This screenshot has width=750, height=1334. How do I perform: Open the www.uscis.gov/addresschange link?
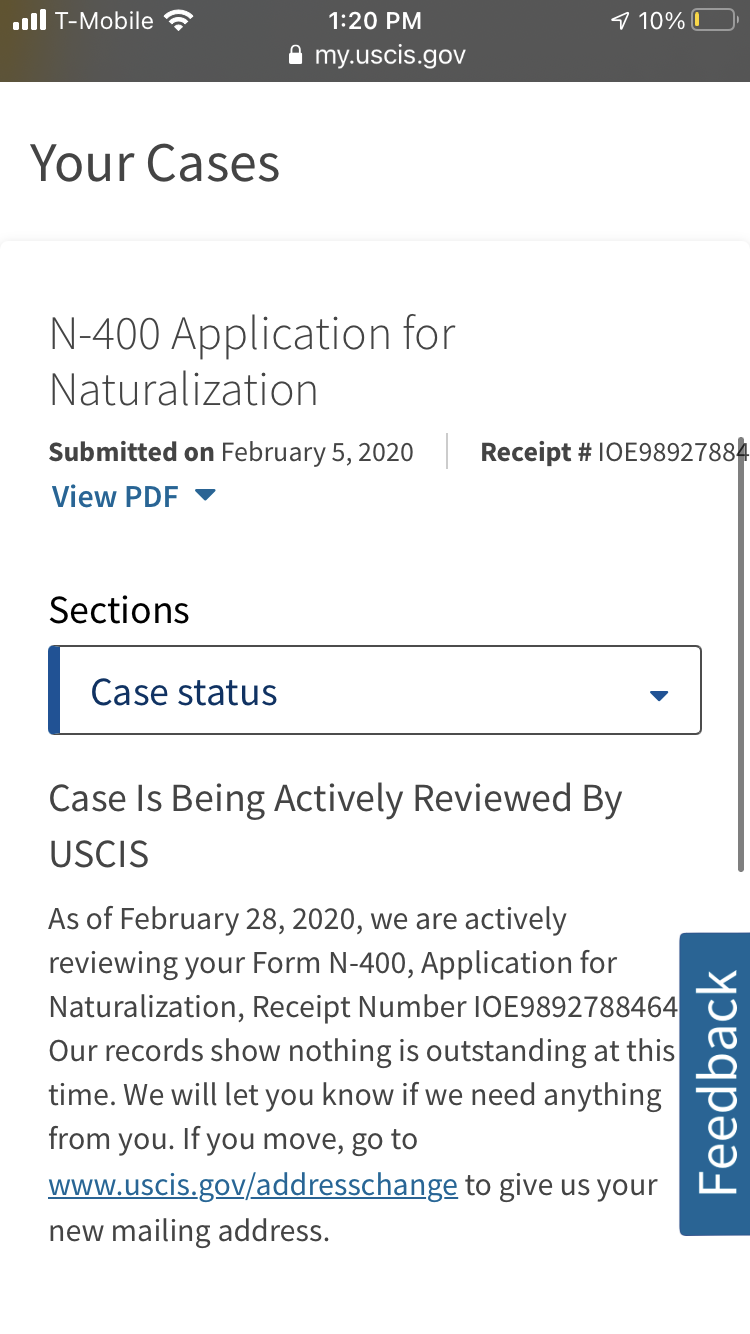pos(253,1185)
